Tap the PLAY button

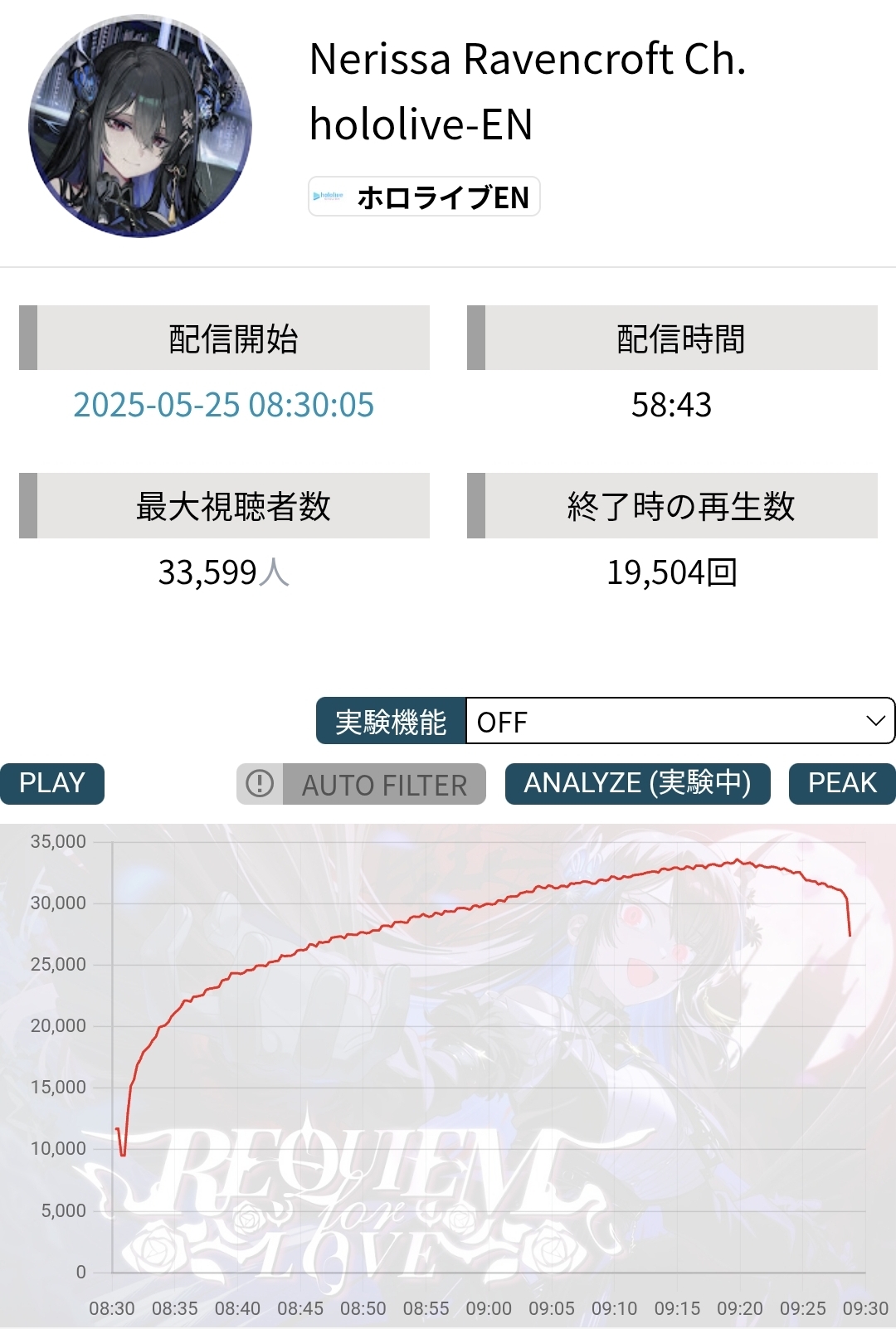(x=52, y=784)
